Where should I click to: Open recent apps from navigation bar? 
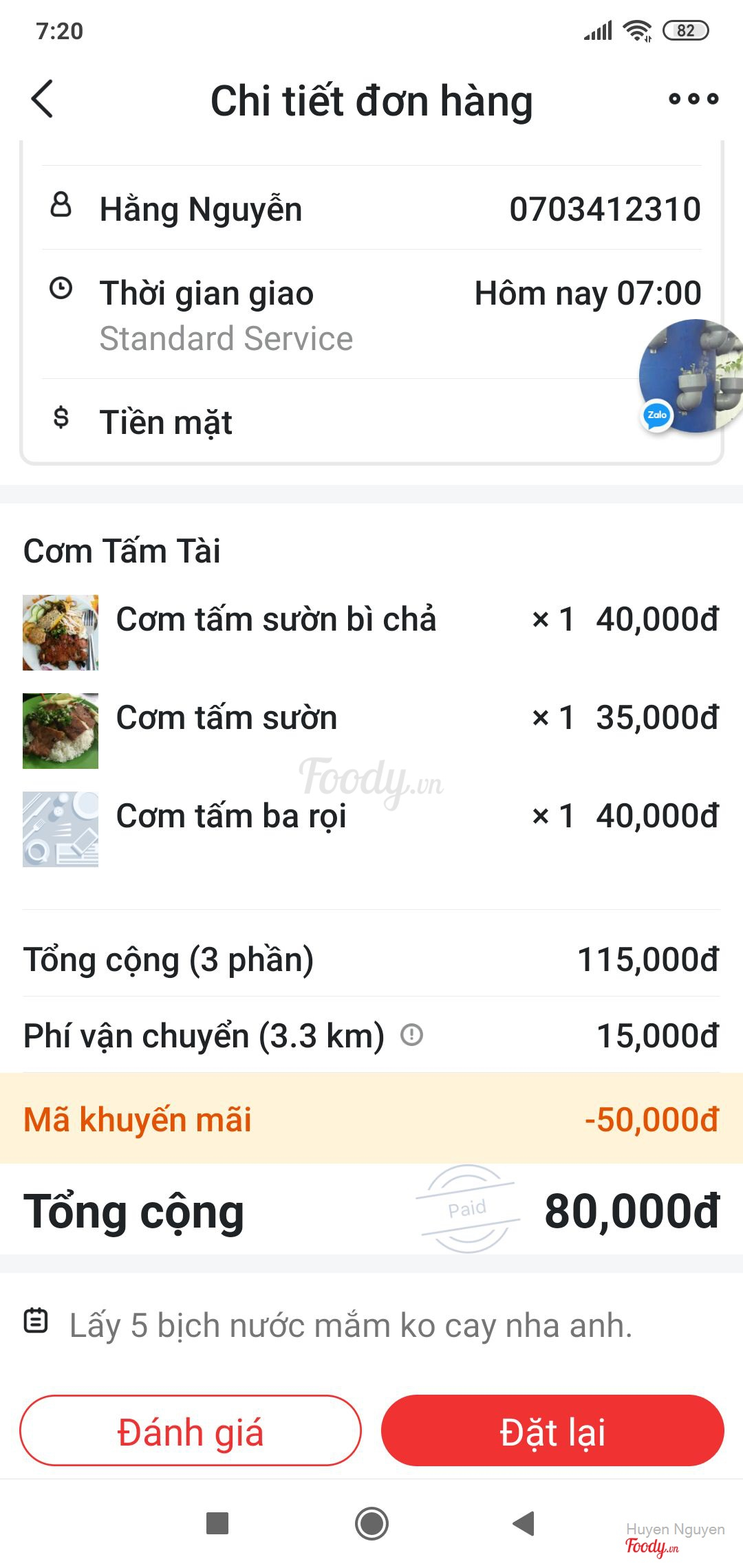[x=217, y=1523]
